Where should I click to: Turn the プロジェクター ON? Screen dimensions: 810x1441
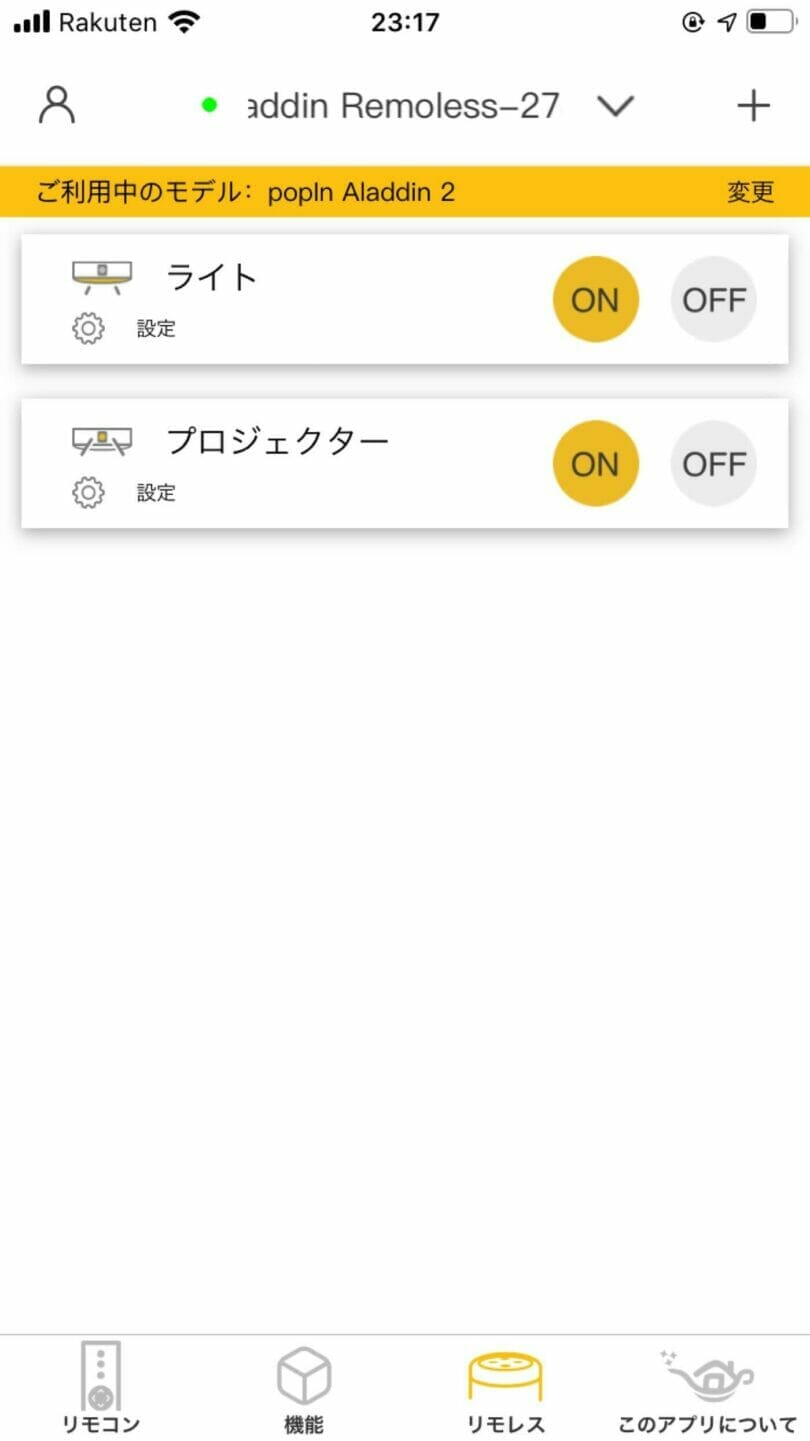tap(595, 463)
